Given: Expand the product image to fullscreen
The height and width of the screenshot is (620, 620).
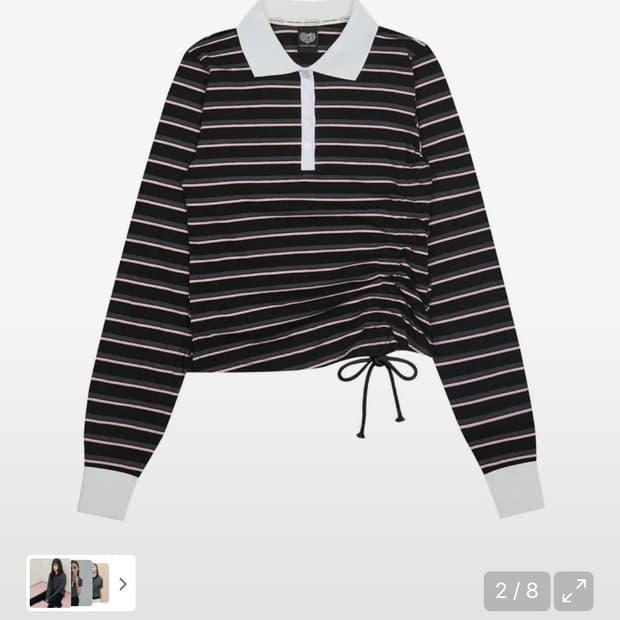Looking at the screenshot, I should (574, 591).
